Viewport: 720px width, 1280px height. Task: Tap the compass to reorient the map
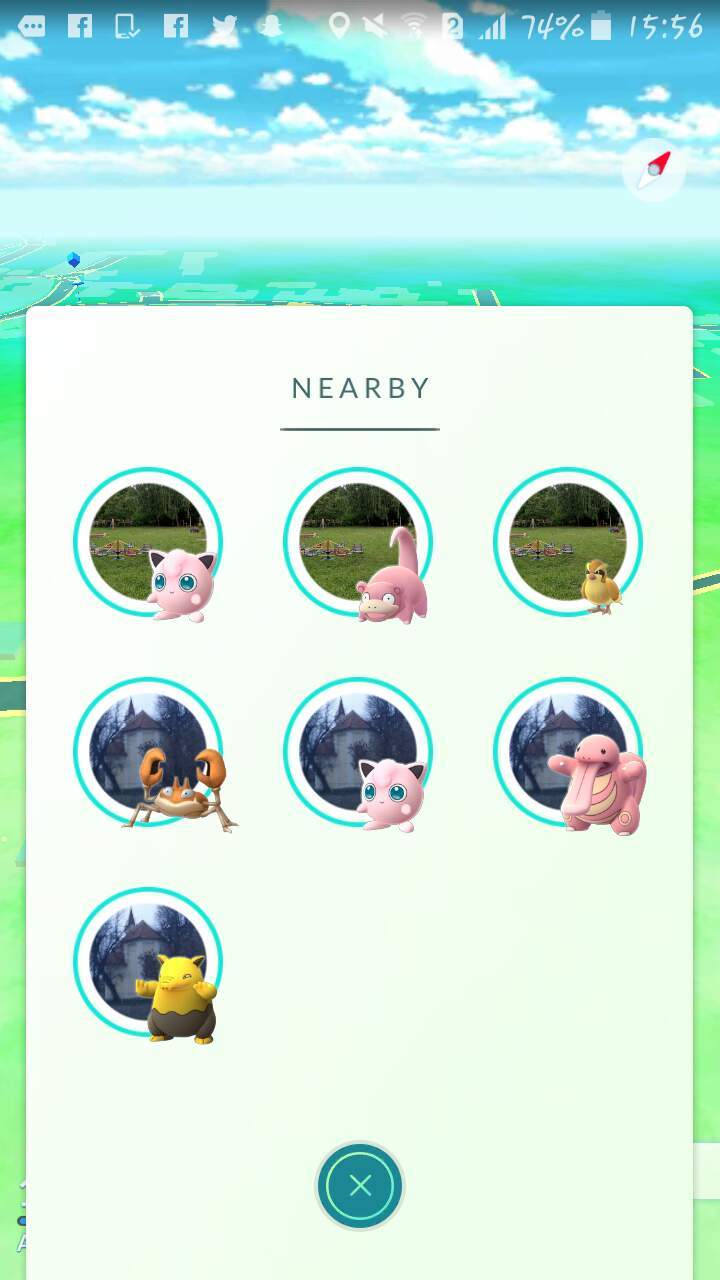(x=654, y=170)
